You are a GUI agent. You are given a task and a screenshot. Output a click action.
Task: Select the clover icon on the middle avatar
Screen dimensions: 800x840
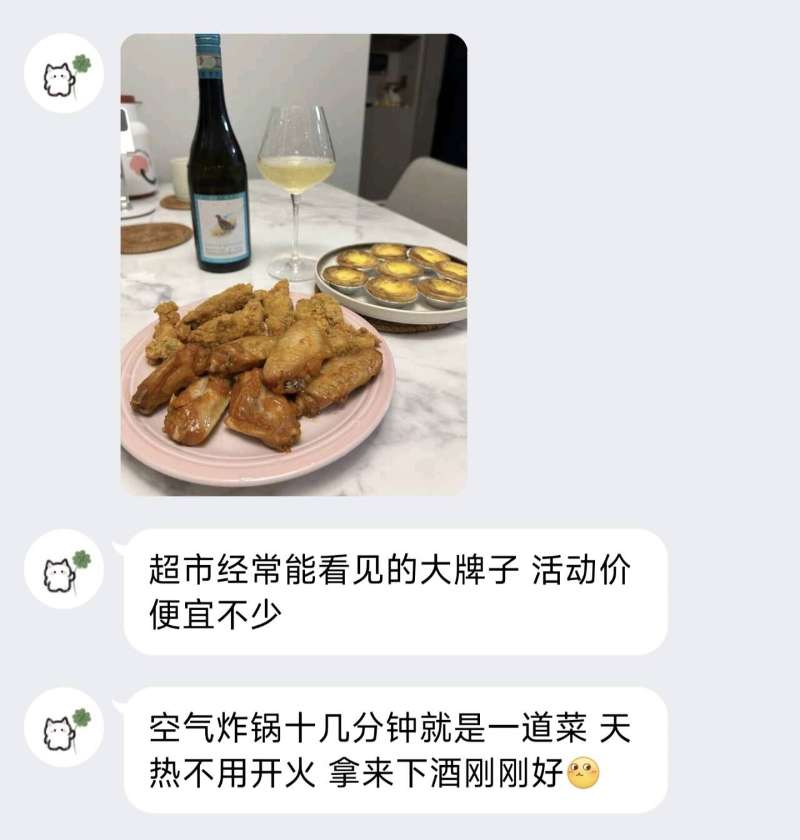tap(82, 561)
